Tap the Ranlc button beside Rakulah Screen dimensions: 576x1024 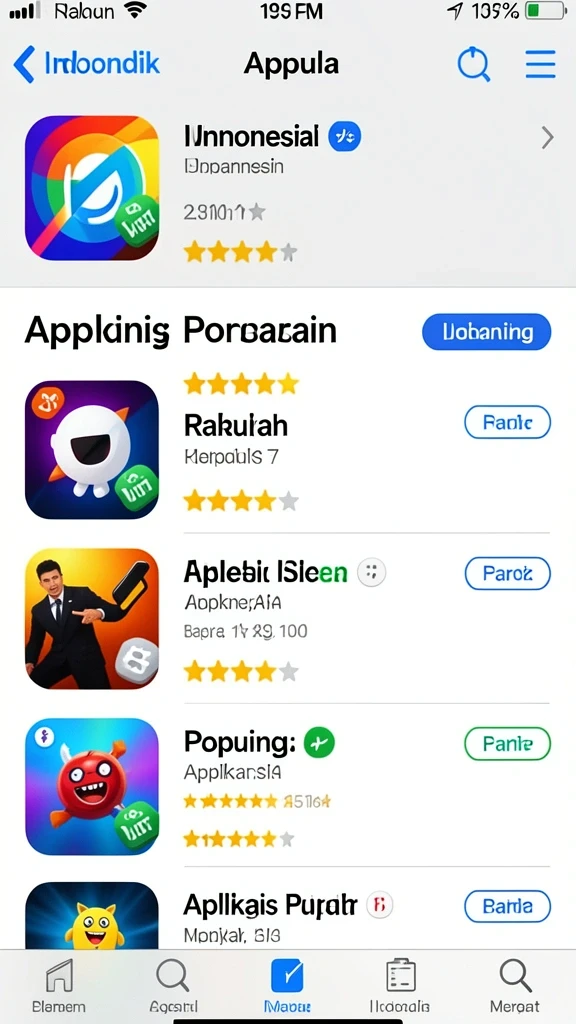pyautogui.click(x=507, y=423)
